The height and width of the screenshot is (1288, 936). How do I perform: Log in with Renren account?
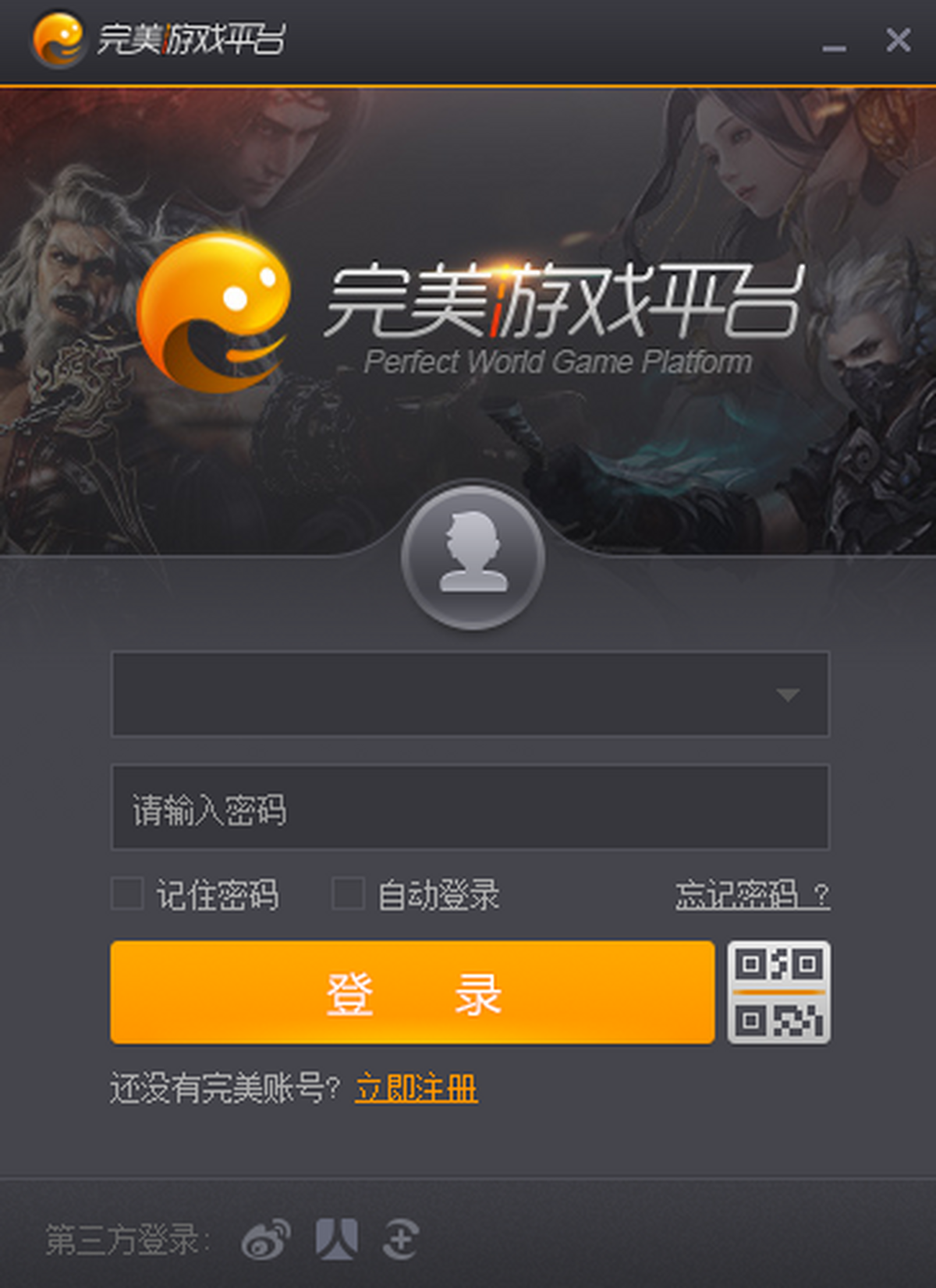pos(337,1239)
